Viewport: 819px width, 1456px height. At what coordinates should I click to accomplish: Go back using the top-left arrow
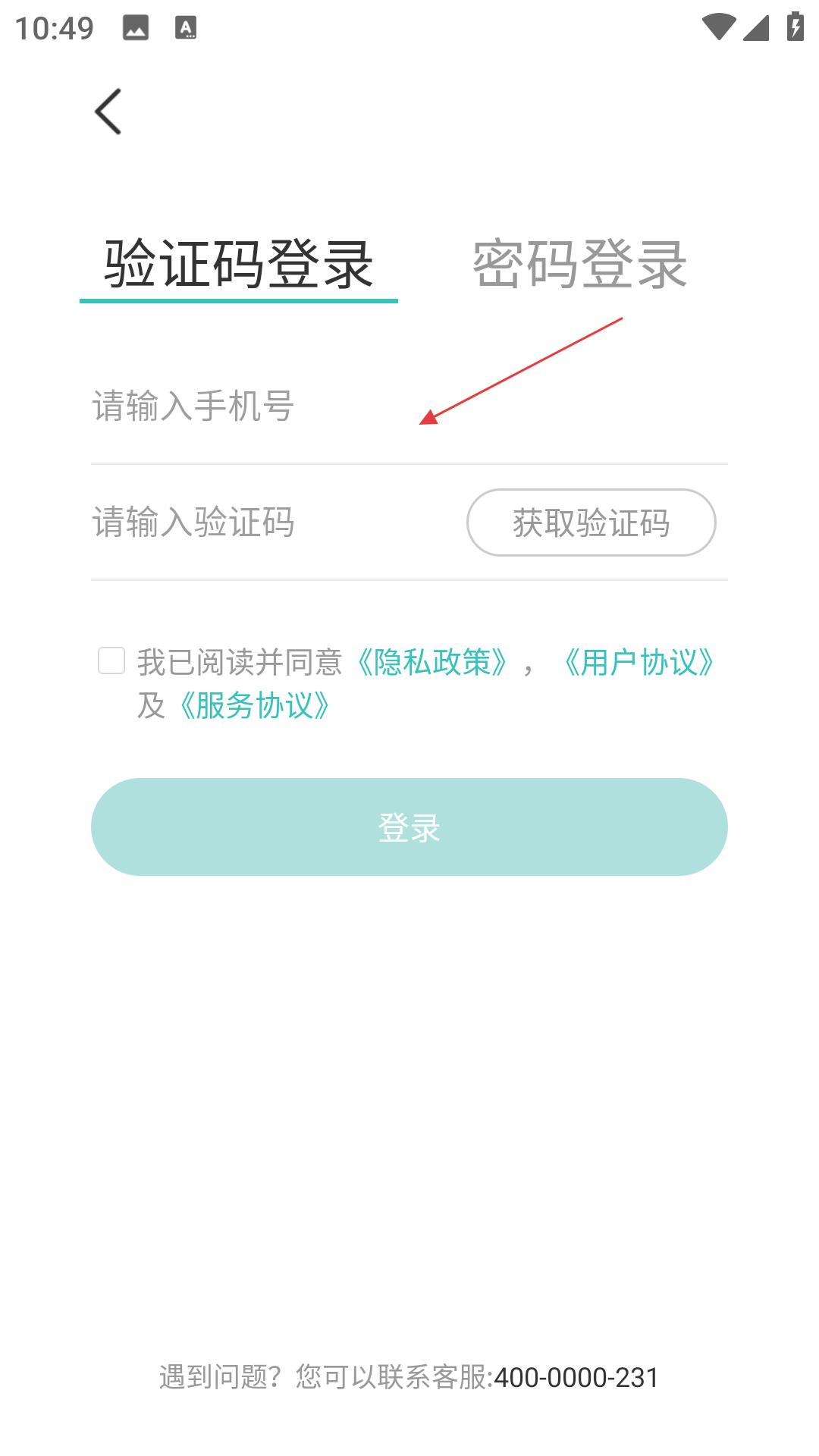(x=108, y=111)
